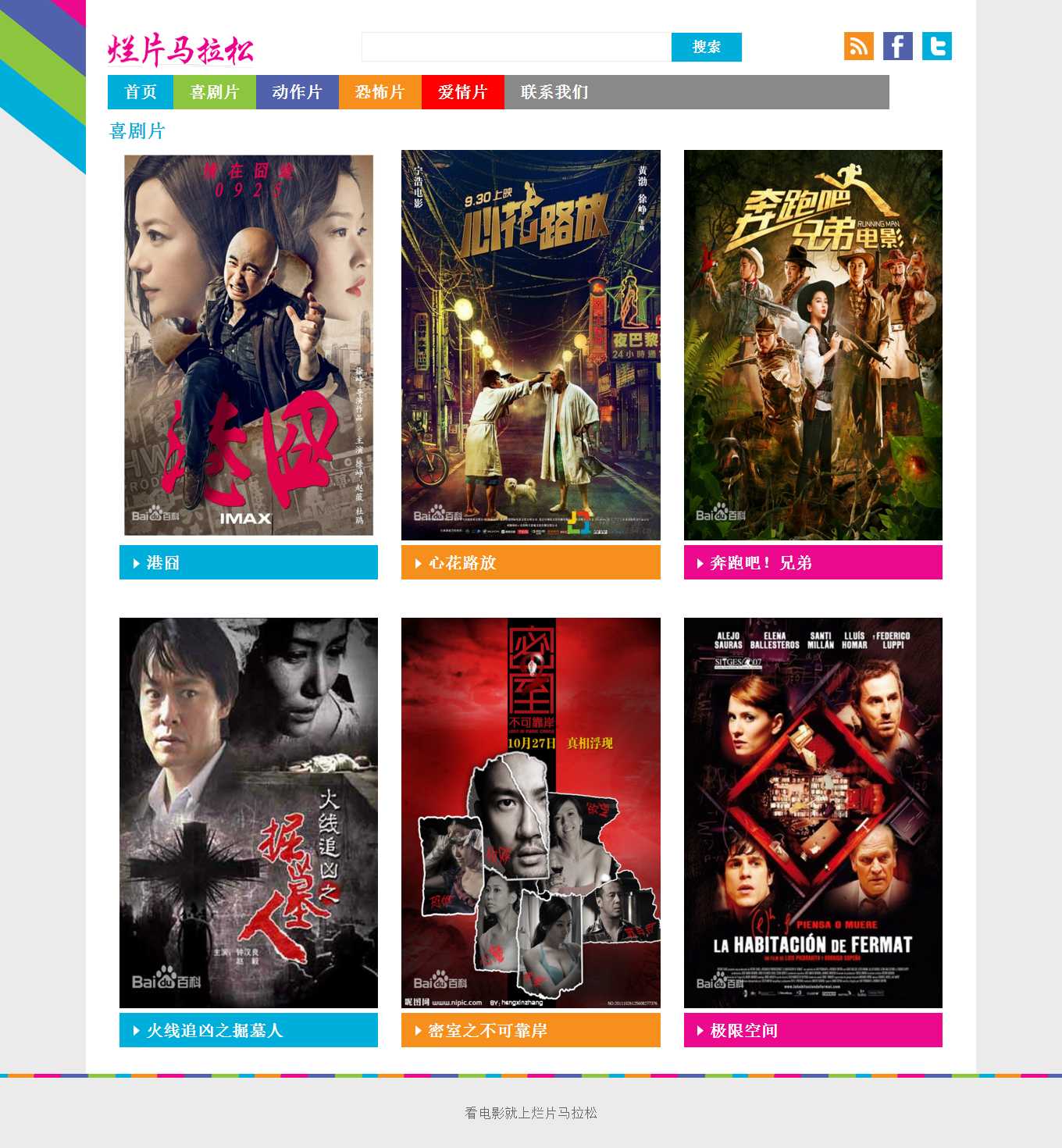Switch to the 恐怖片 tab
The image size is (1062, 1148).
380,92
